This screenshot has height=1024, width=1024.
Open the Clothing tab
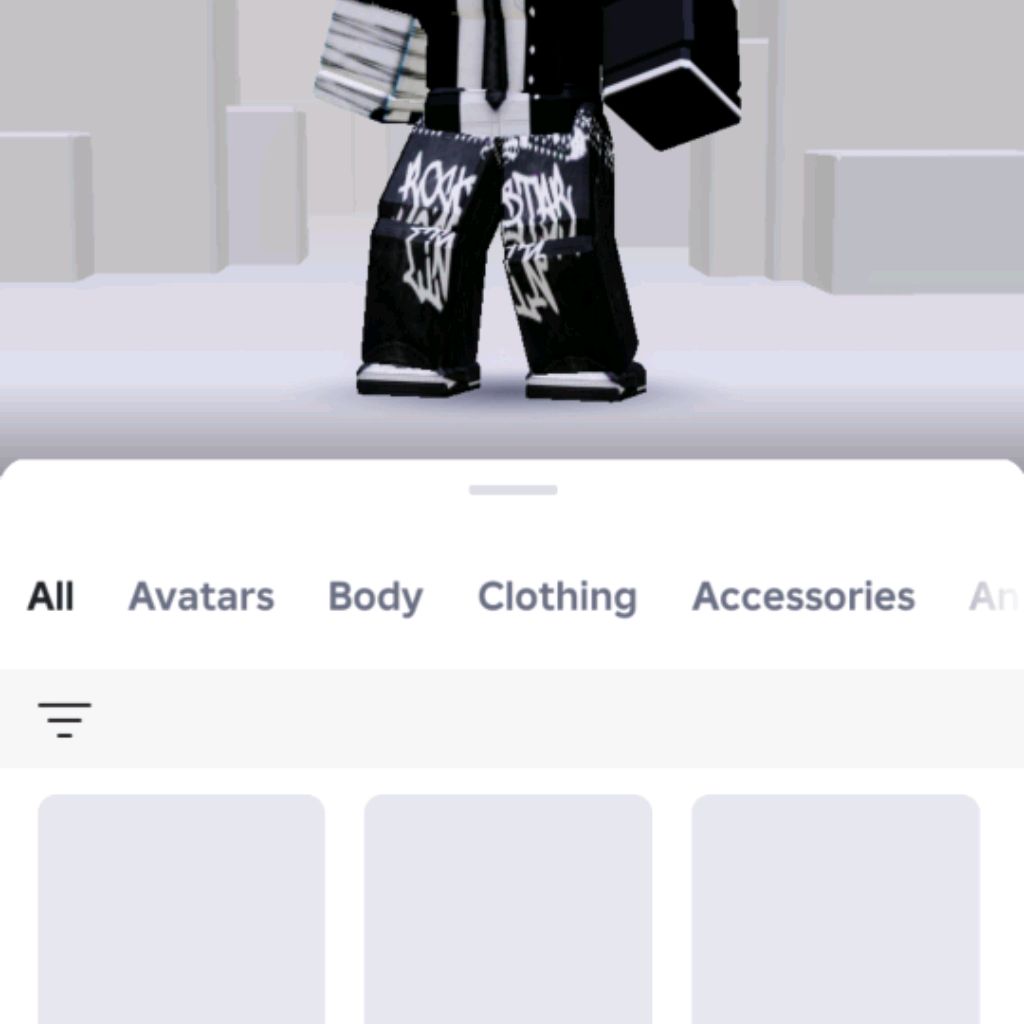pos(557,597)
